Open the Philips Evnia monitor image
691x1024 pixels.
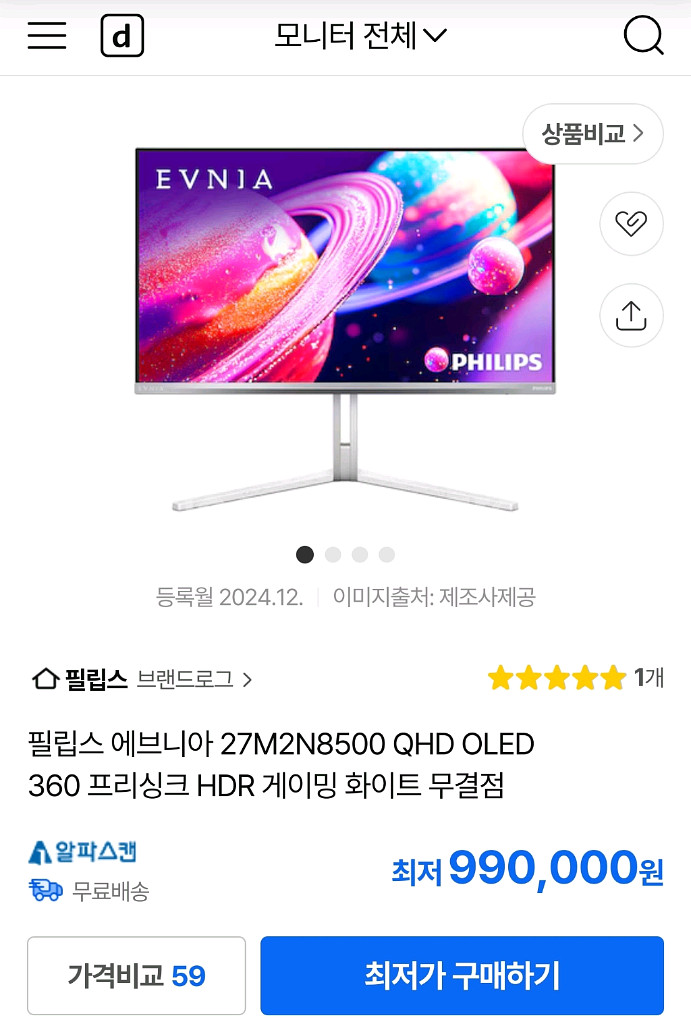[x=345, y=328]
